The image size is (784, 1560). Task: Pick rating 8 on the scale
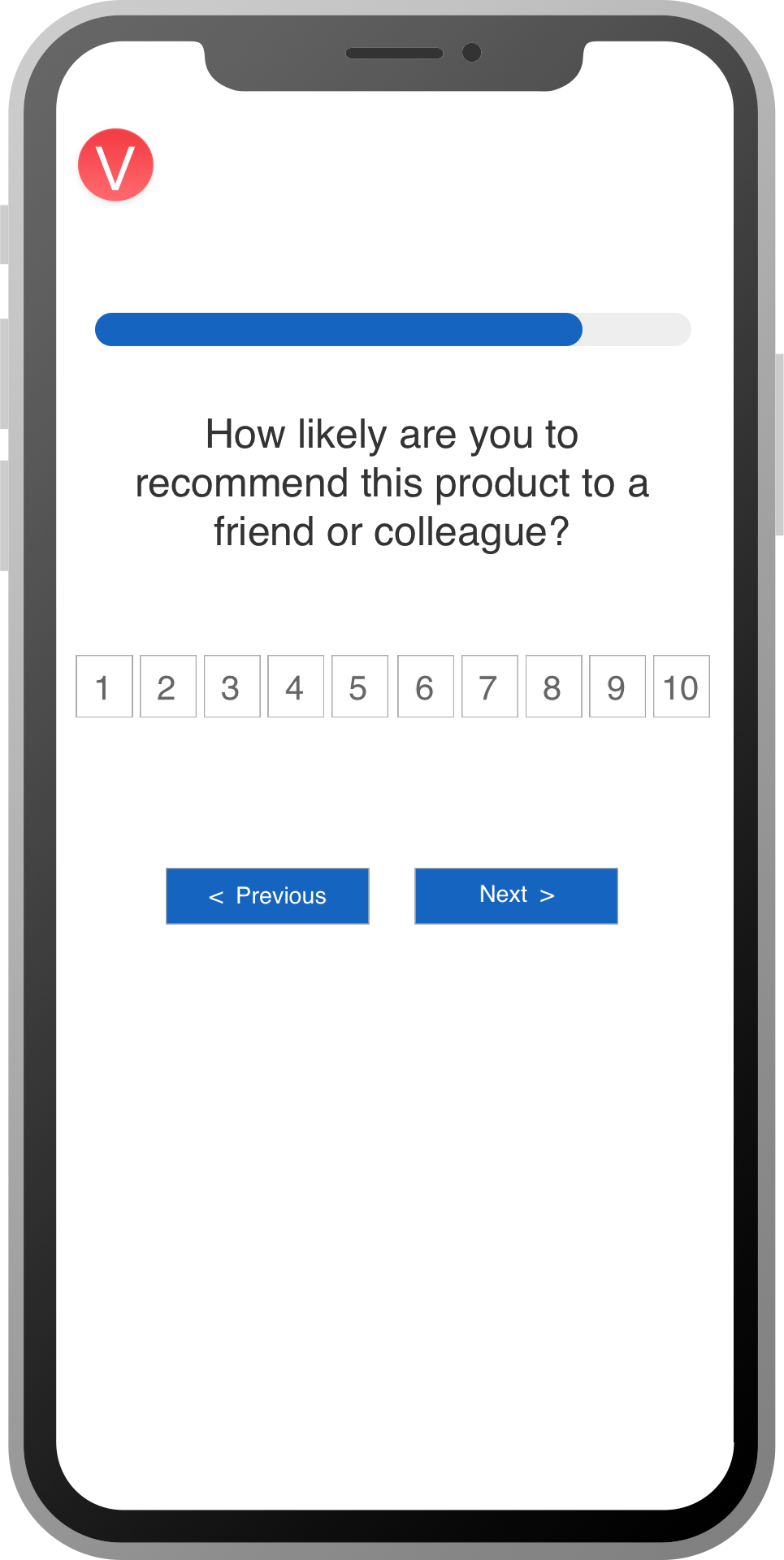(554, 687)
